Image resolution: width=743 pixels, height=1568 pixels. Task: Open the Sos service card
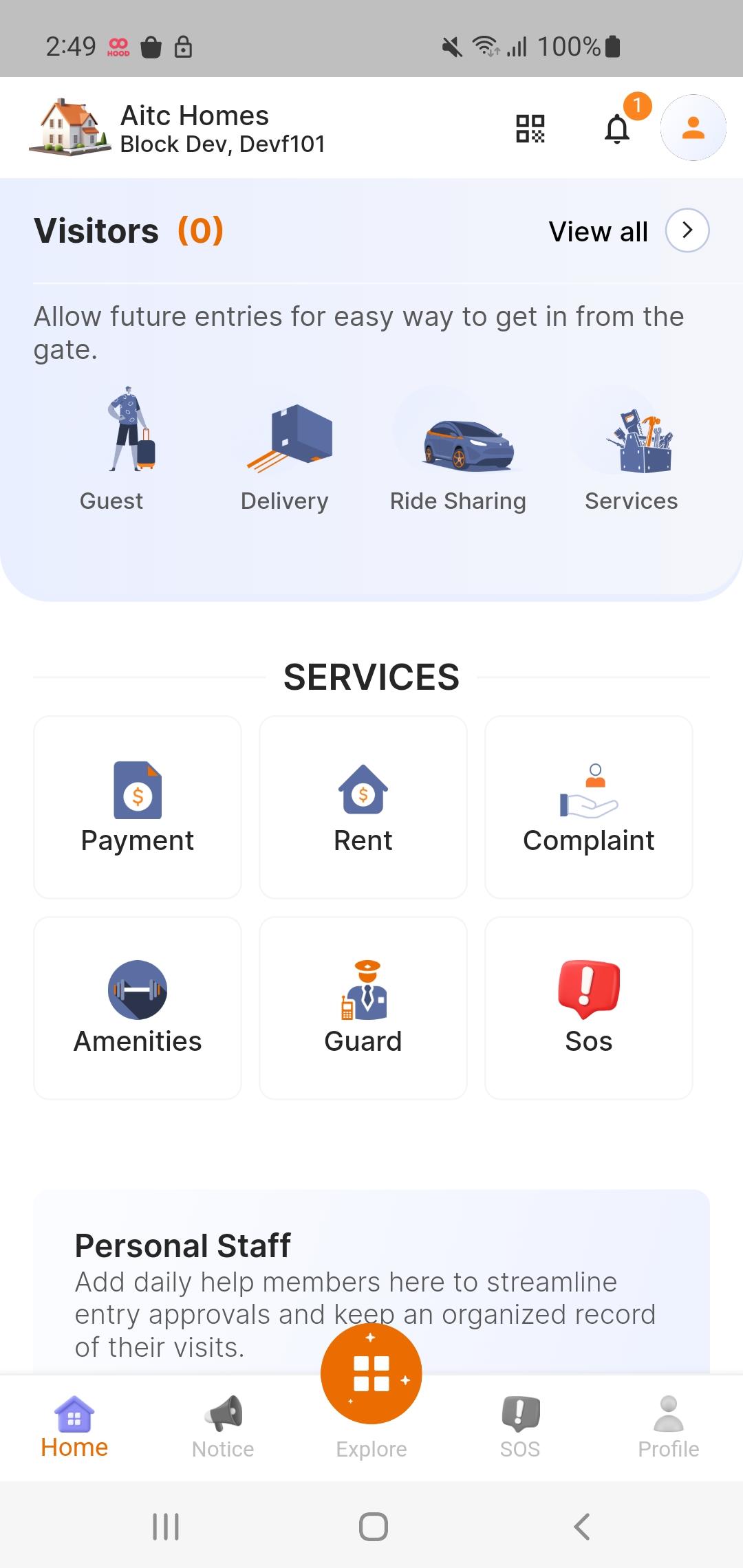click(589, 1008)
